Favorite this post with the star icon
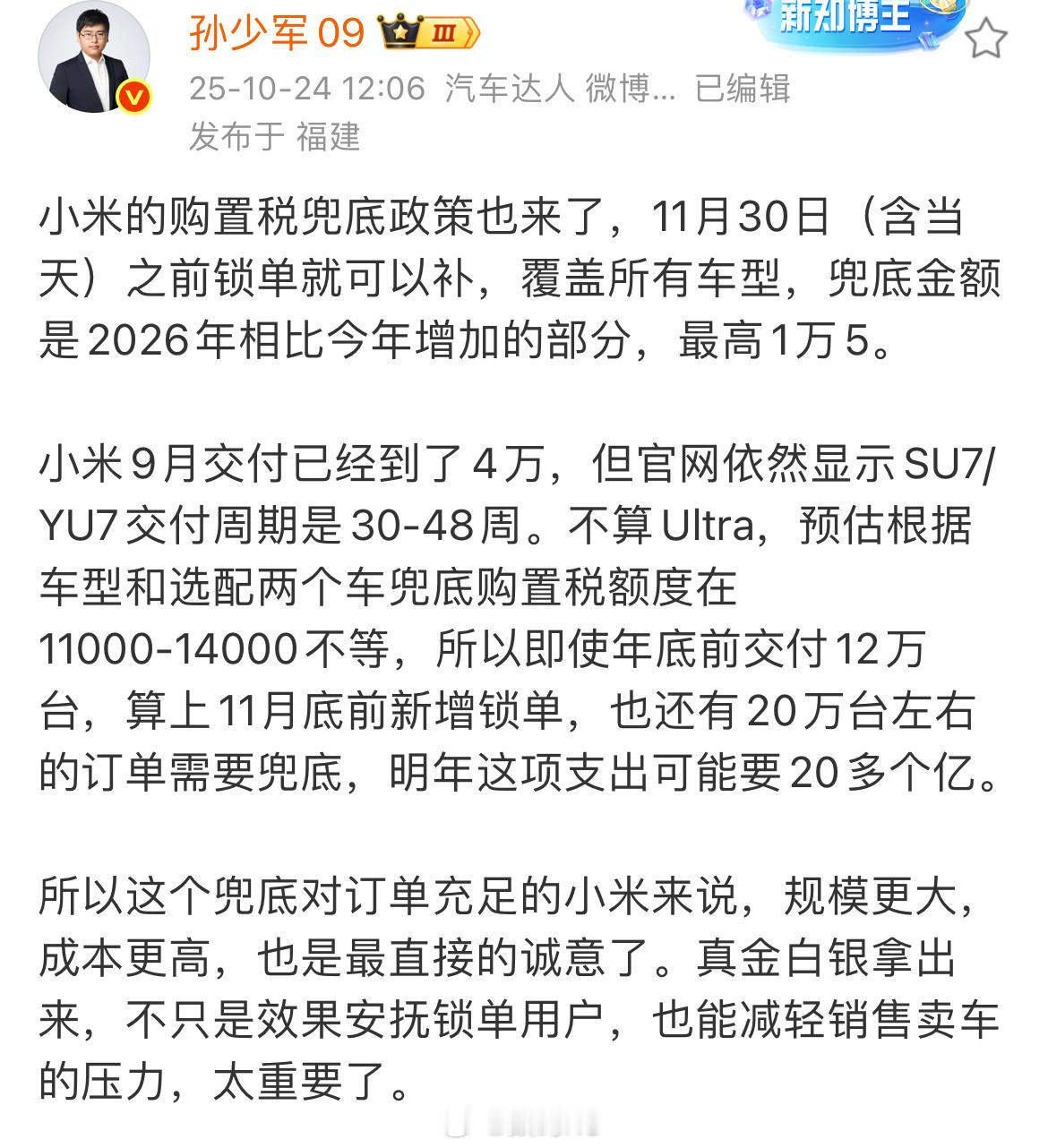 tap(986, 38)
